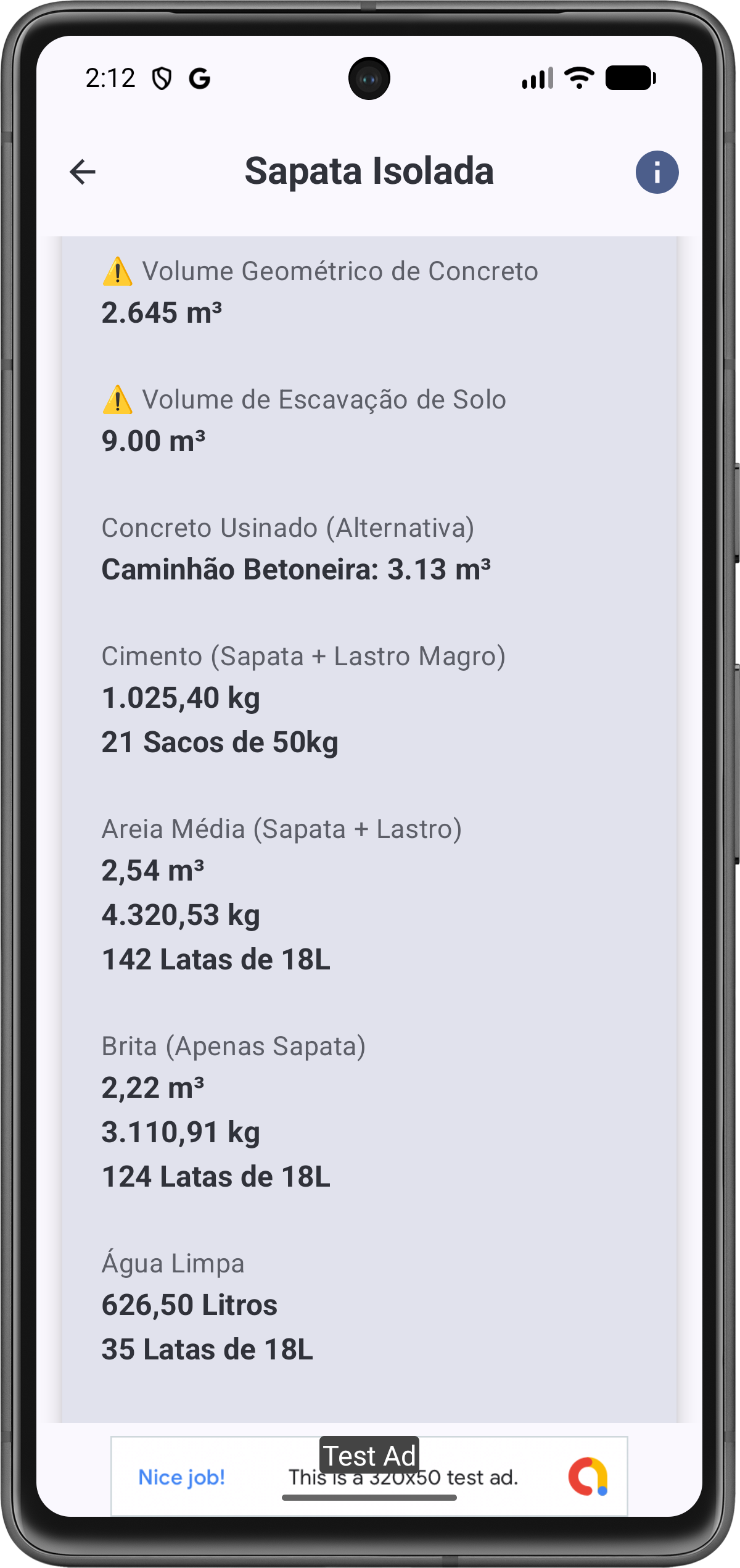
Task: Tap the back arrow to exit Sapata Isolada
Action: 83,172
